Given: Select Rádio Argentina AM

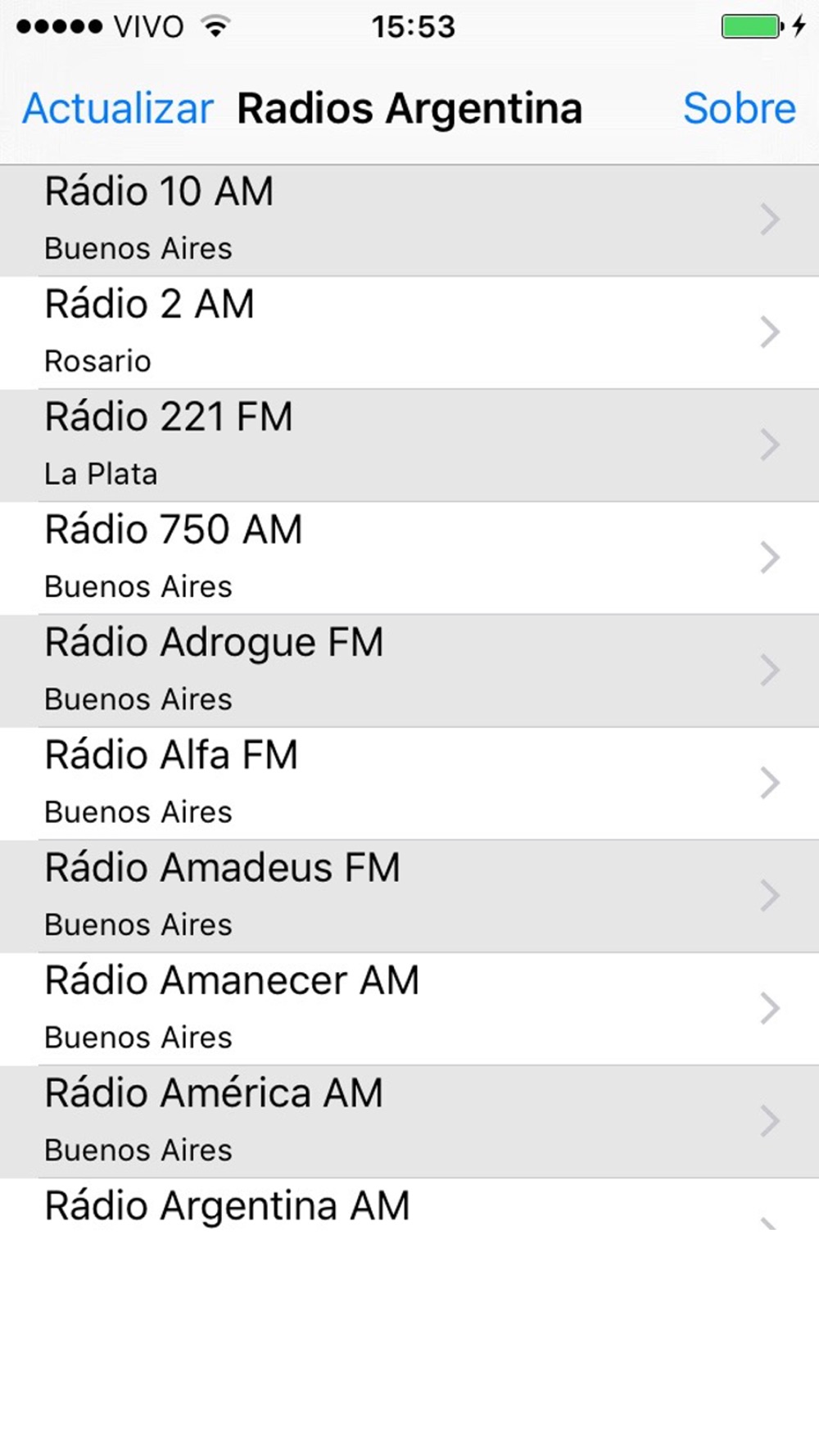Looking at the screenshot, I should tap(409, 1204).
